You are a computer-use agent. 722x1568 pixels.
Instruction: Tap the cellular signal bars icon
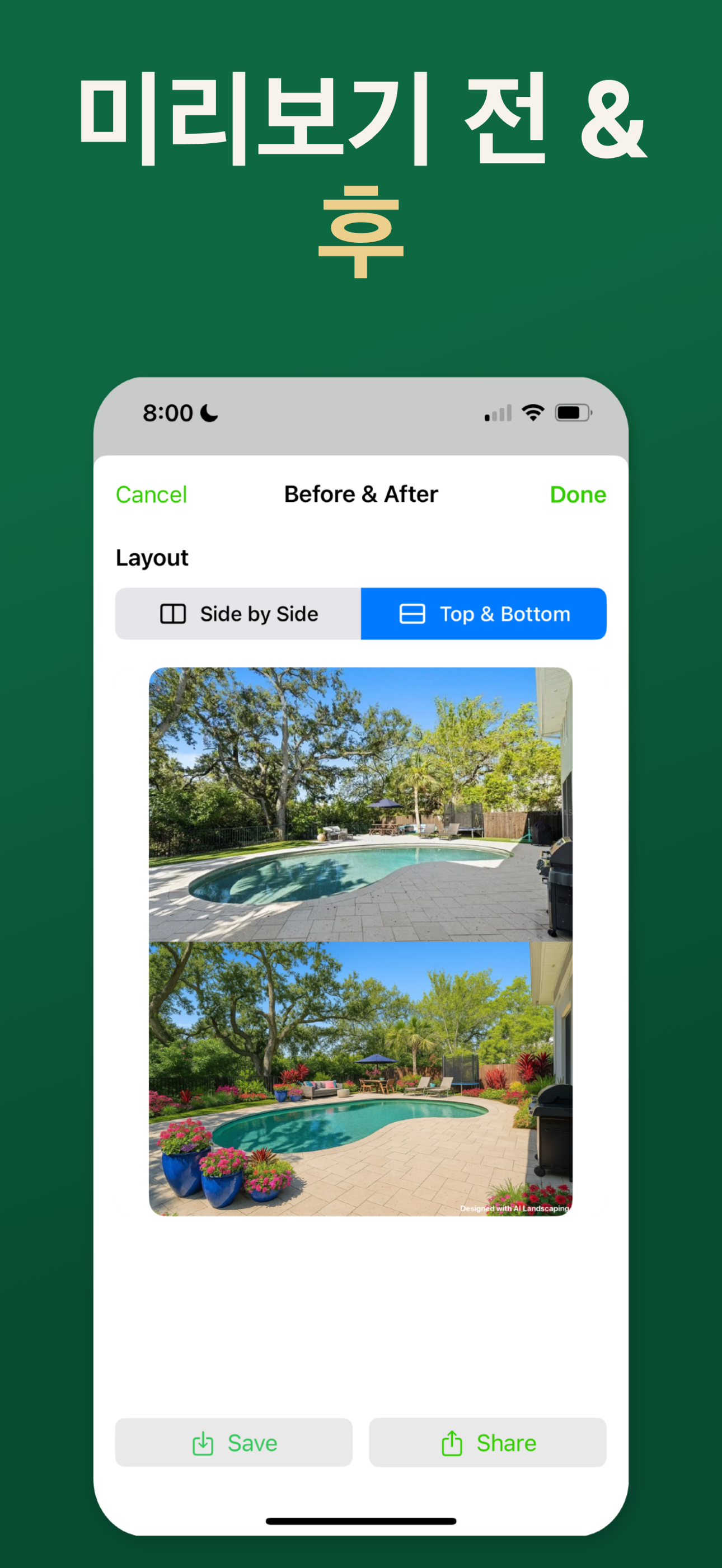(497, 412)
